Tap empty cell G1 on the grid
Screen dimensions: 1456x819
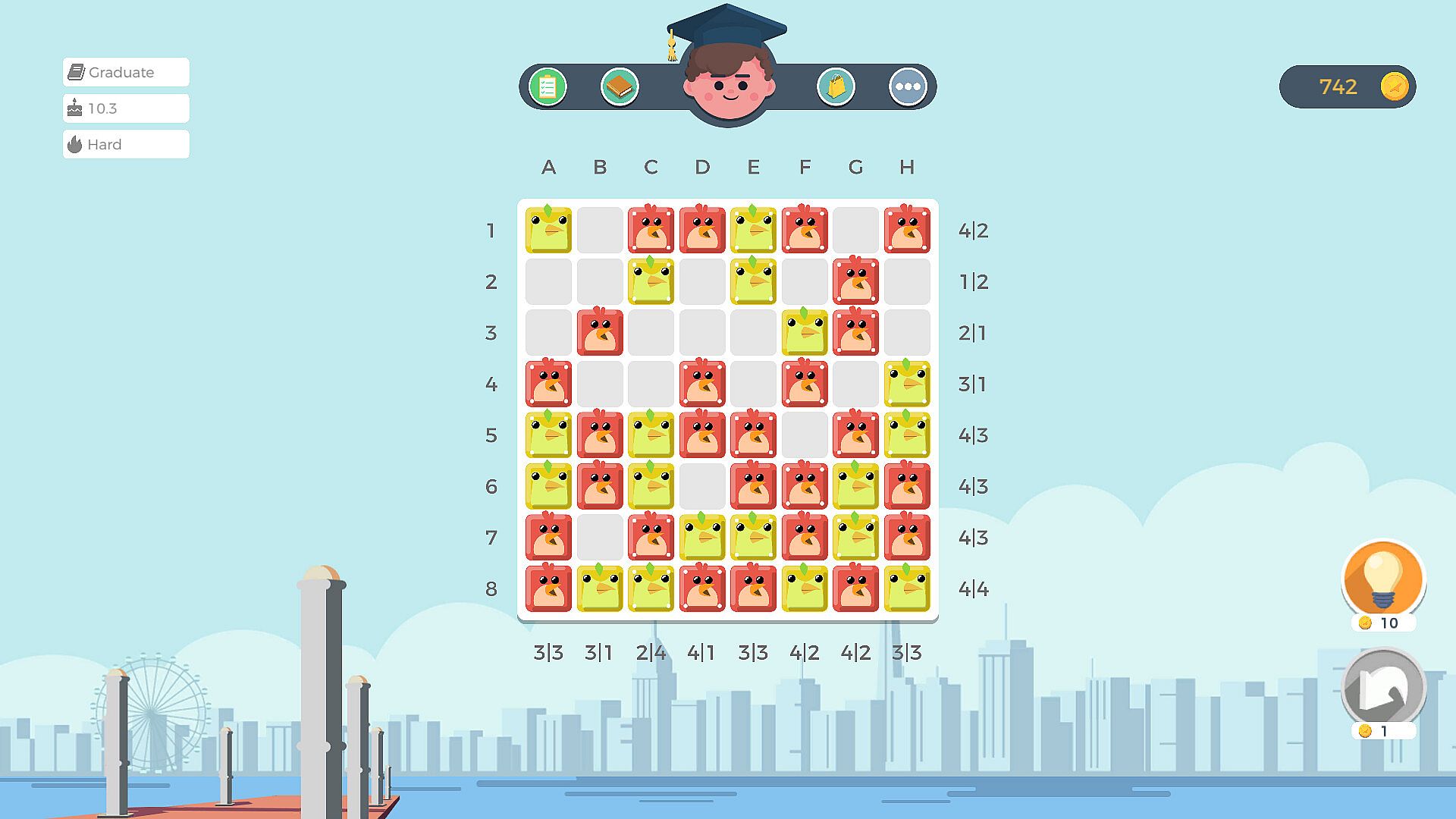pyautogui.click(x=855, y=231)
